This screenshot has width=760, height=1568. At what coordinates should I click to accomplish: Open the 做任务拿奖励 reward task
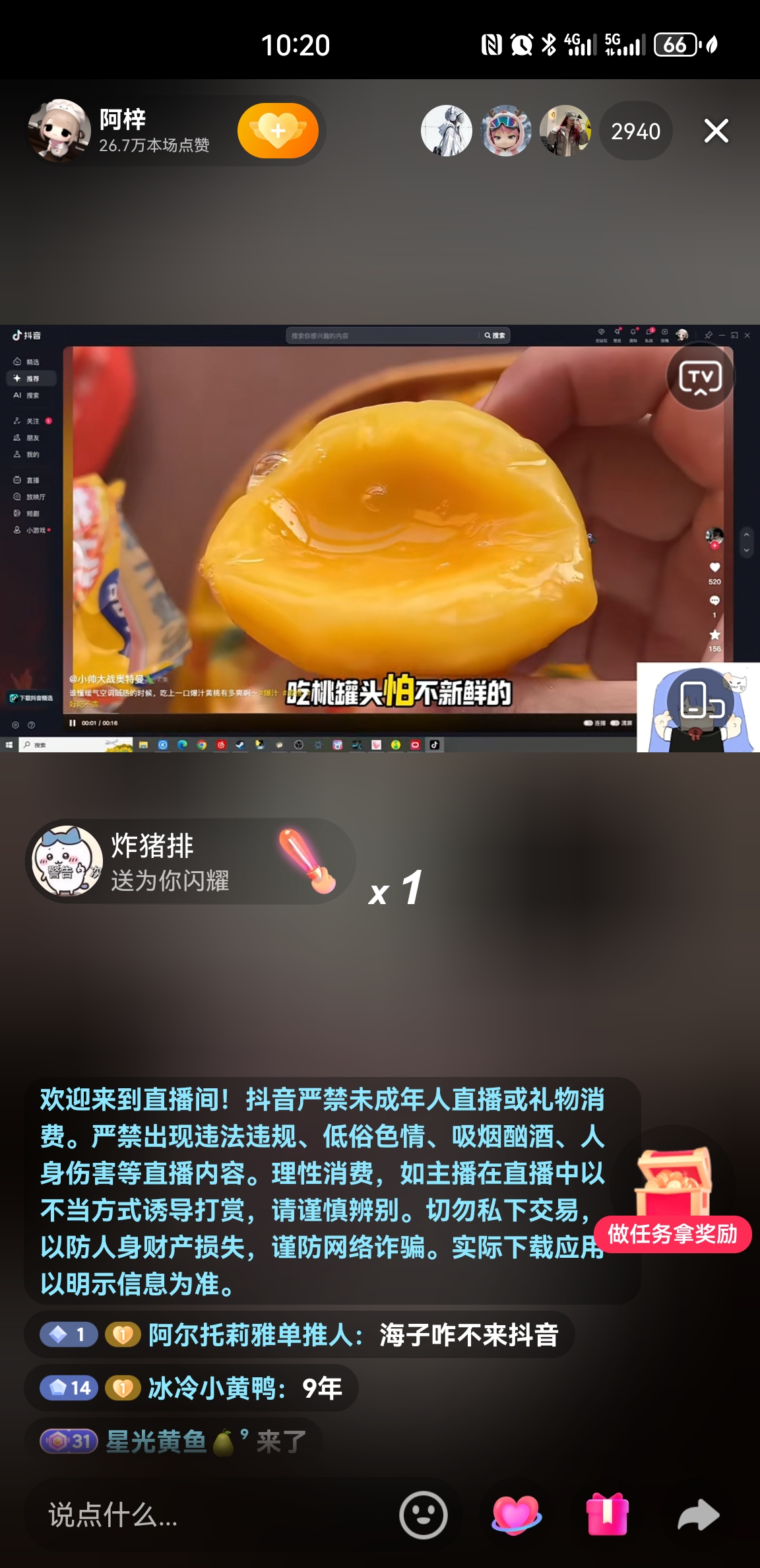673,1200
